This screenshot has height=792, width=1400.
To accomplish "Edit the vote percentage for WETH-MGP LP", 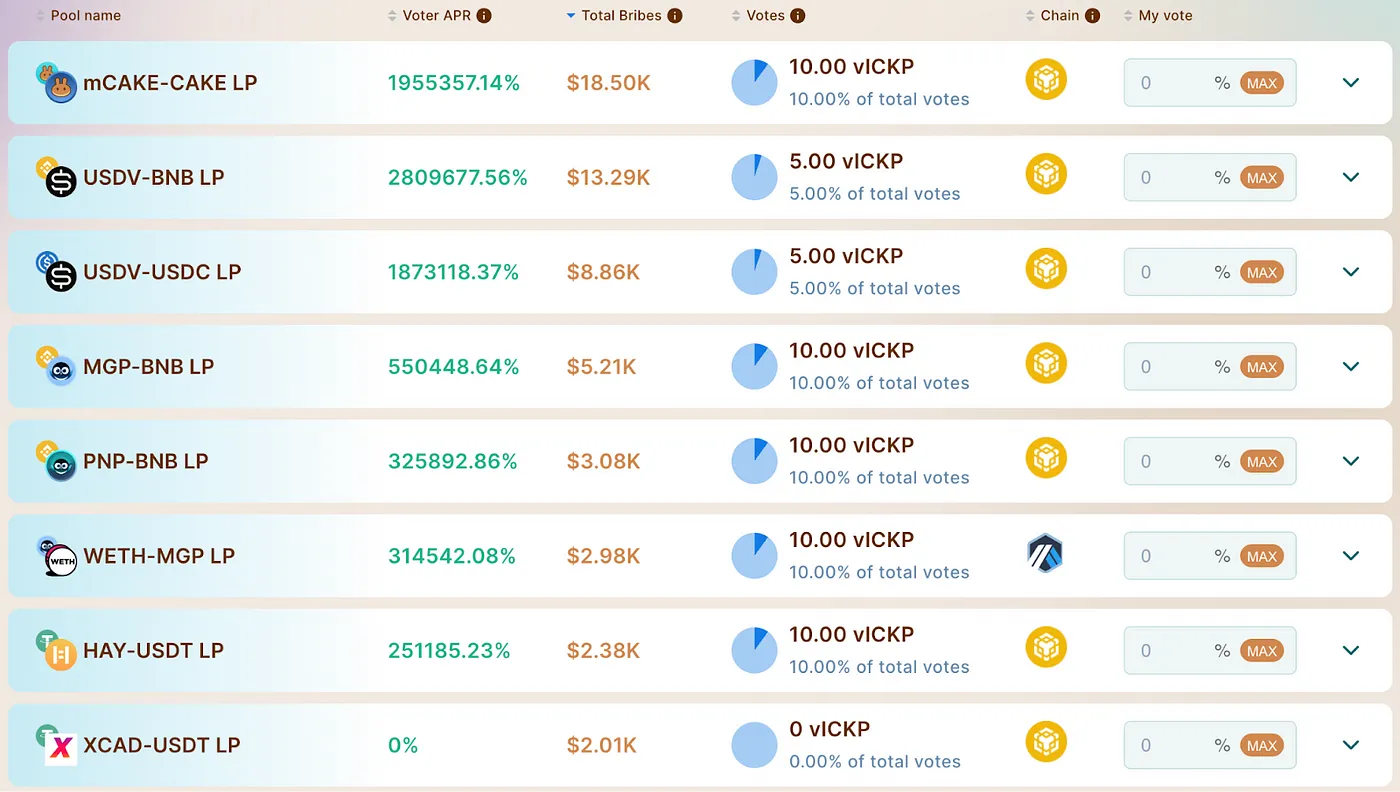I will [x=1170, y=556].
